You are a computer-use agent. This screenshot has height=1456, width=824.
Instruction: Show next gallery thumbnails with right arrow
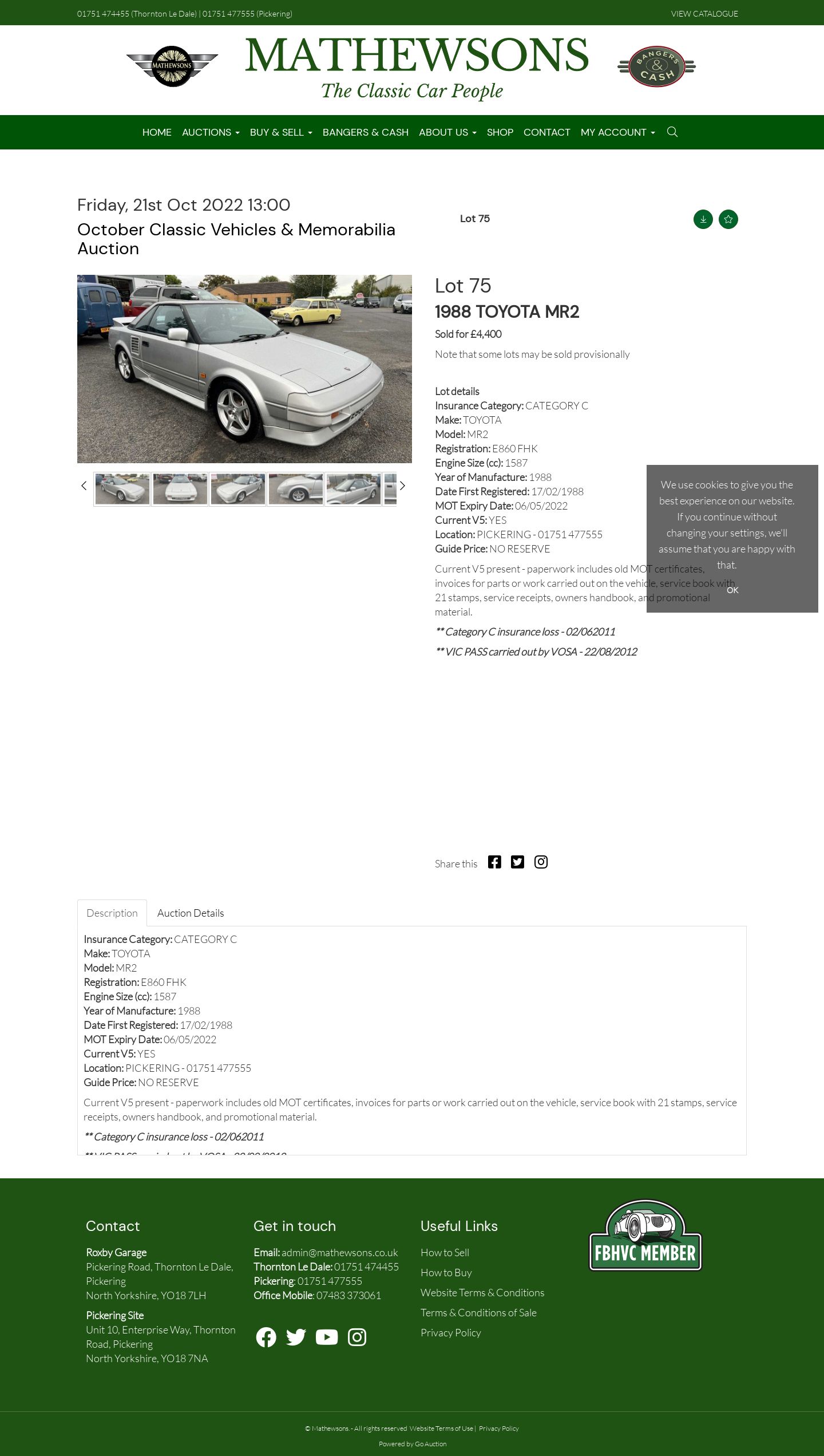coord(402,486)
